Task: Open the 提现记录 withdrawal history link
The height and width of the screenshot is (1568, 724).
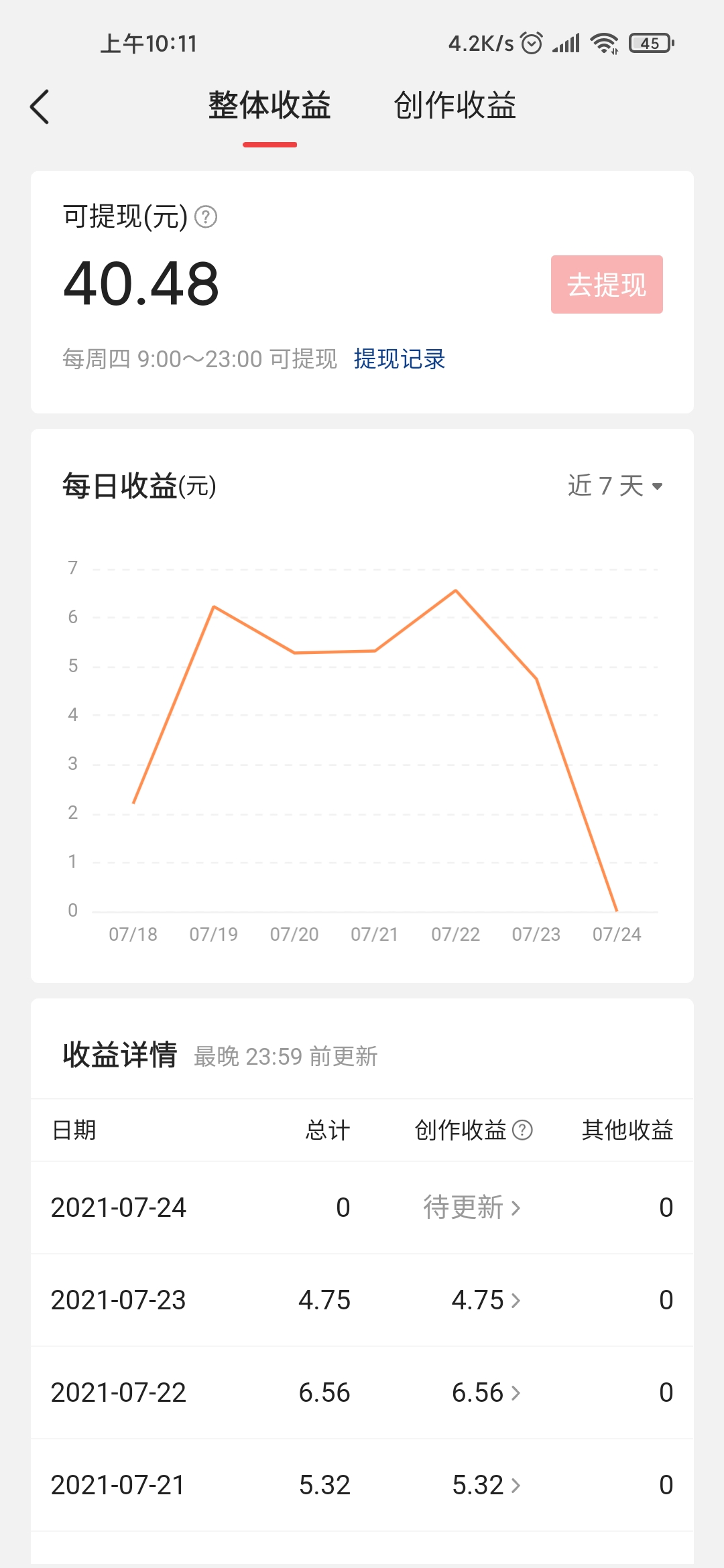Action: (x=400, y=359)
